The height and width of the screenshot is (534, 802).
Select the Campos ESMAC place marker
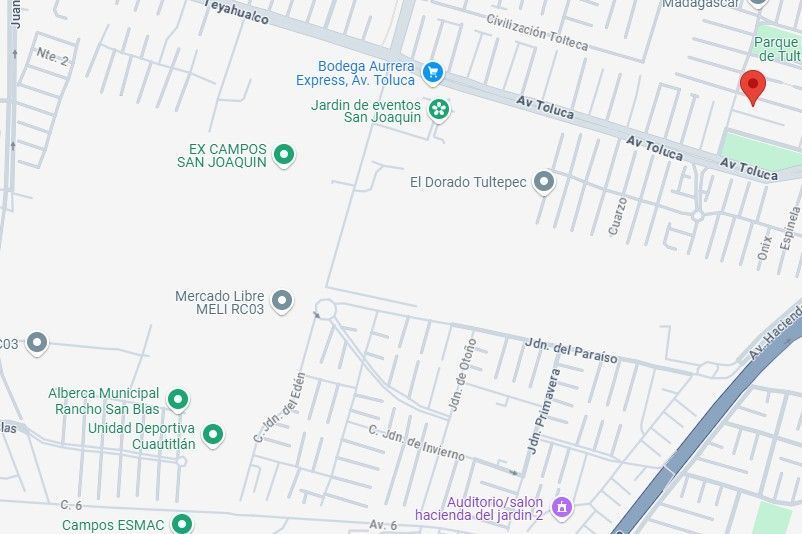pyautogui.click(x=181, y=523)
